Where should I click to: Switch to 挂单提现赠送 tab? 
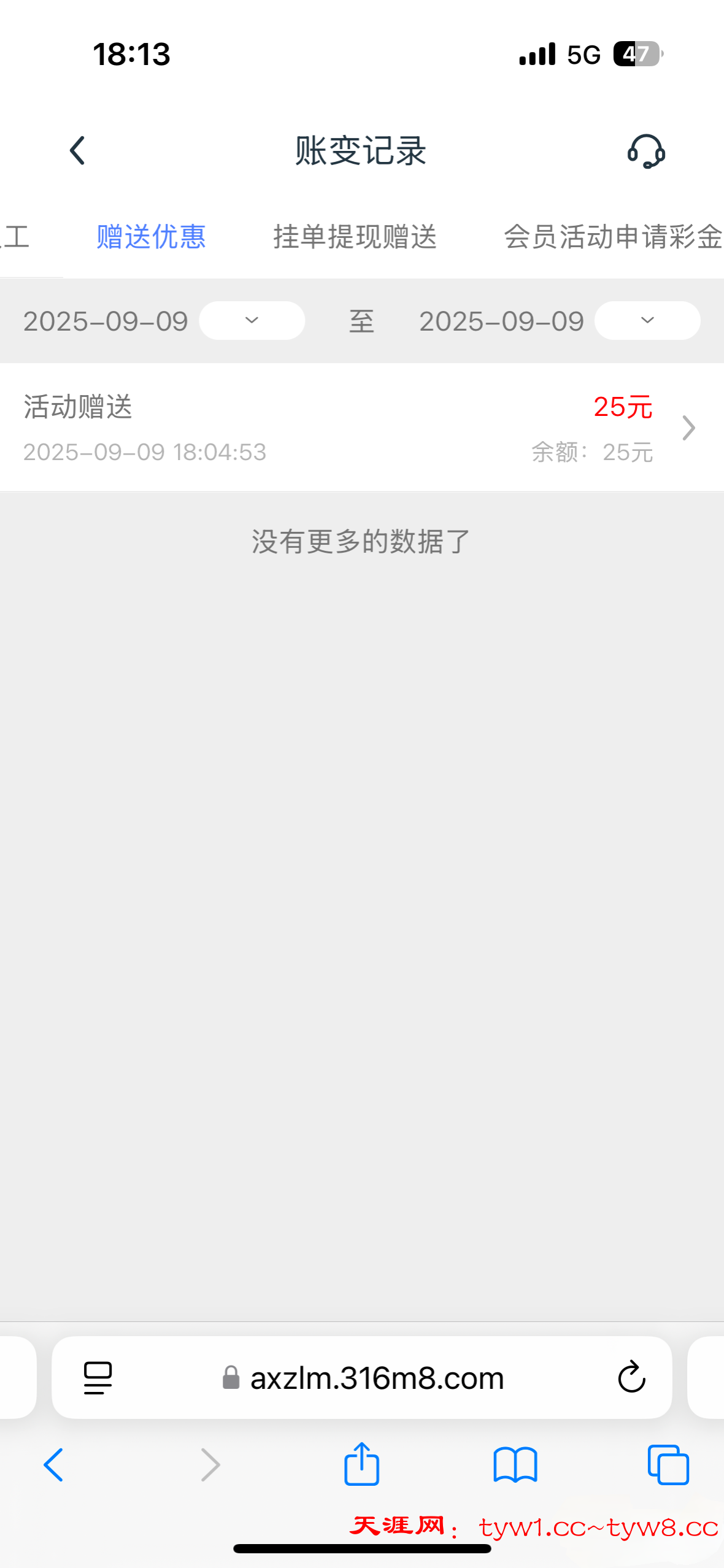point(355,237)
